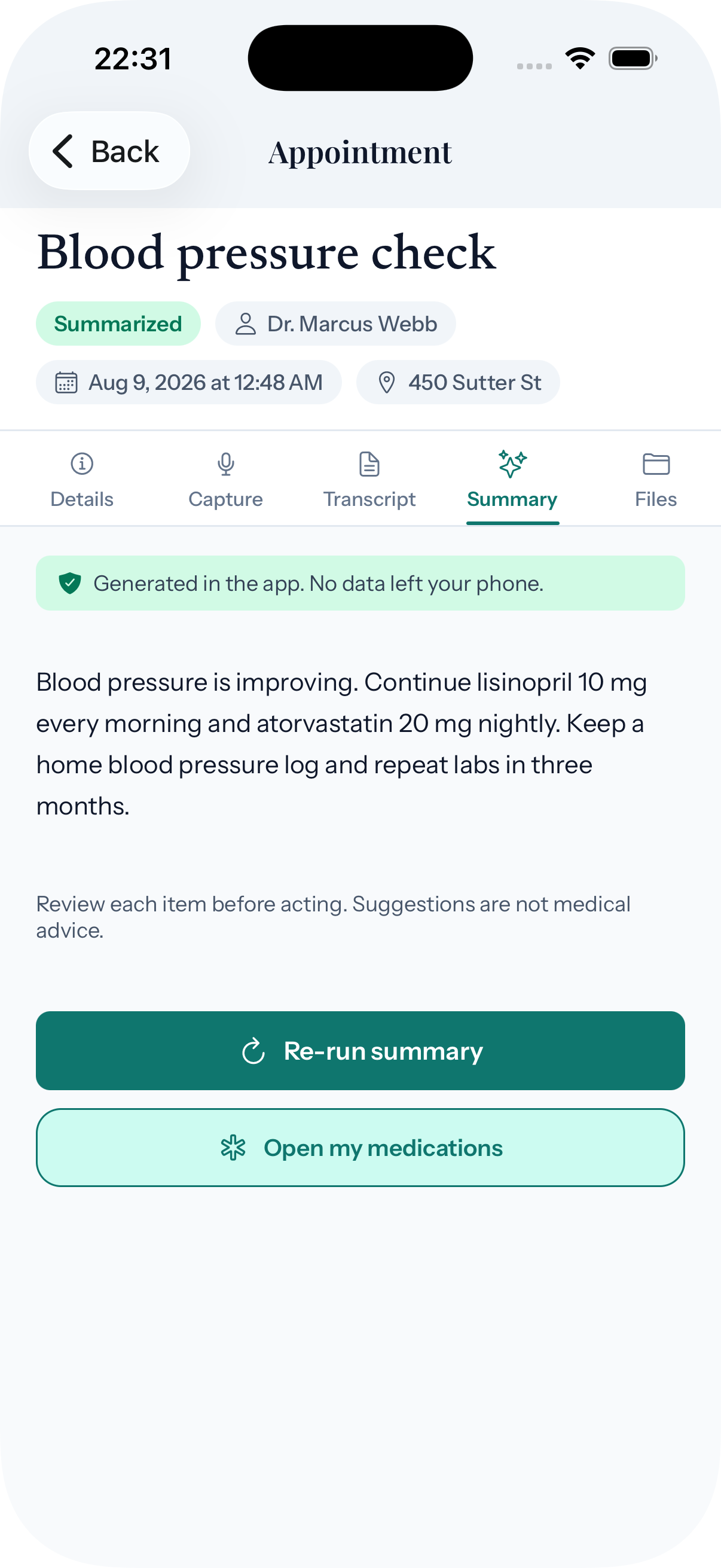Re-run the appointment summary

coord(360,1051)
